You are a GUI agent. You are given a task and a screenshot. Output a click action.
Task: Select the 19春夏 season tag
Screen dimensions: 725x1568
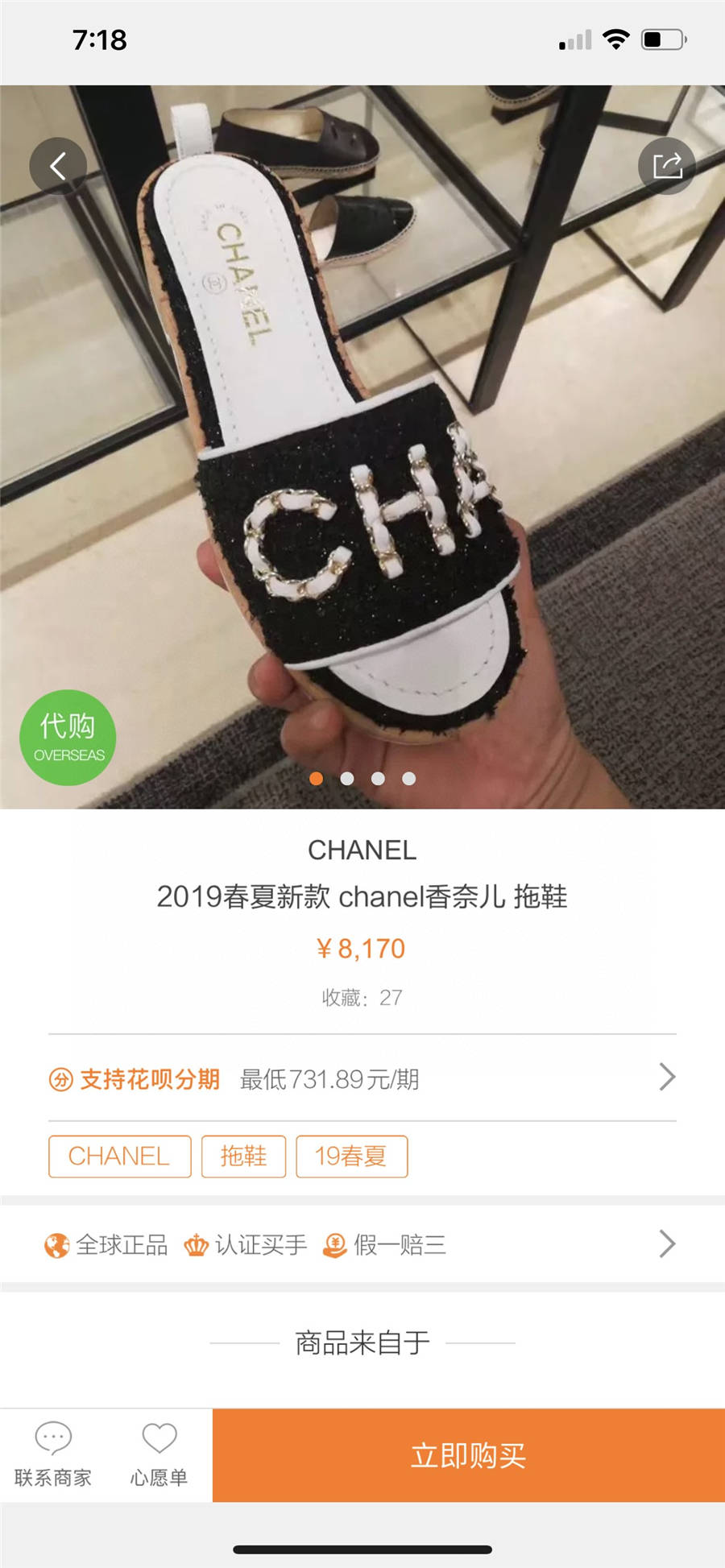click(351, 1156)
